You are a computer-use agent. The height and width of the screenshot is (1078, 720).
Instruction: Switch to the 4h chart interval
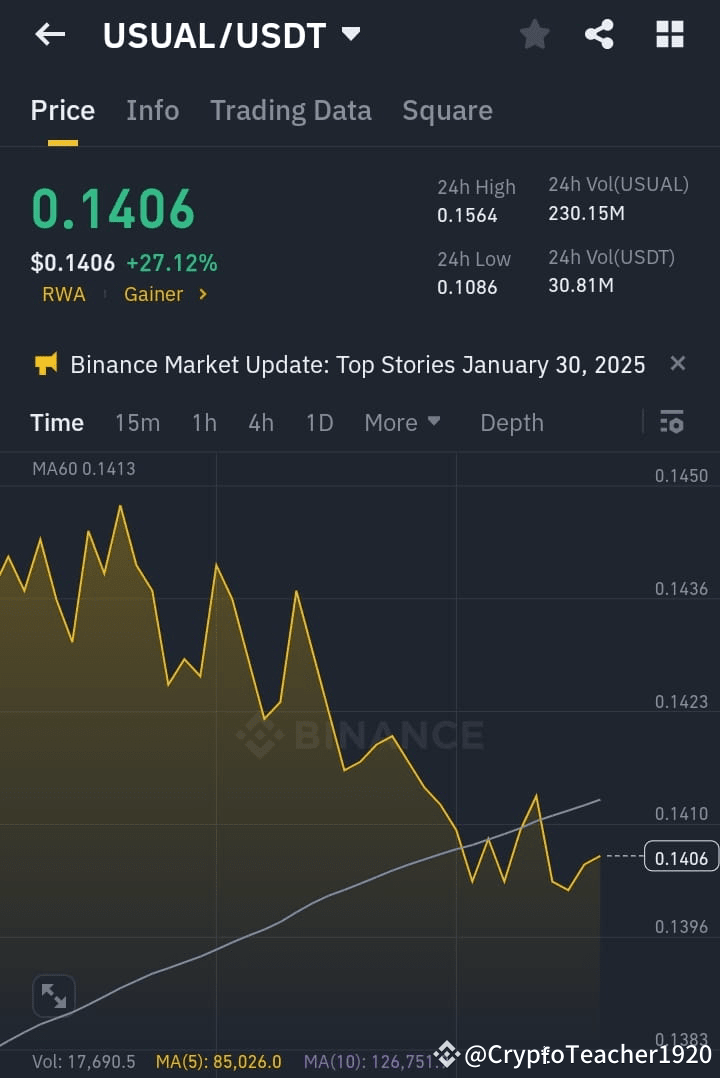pos(261,422)
